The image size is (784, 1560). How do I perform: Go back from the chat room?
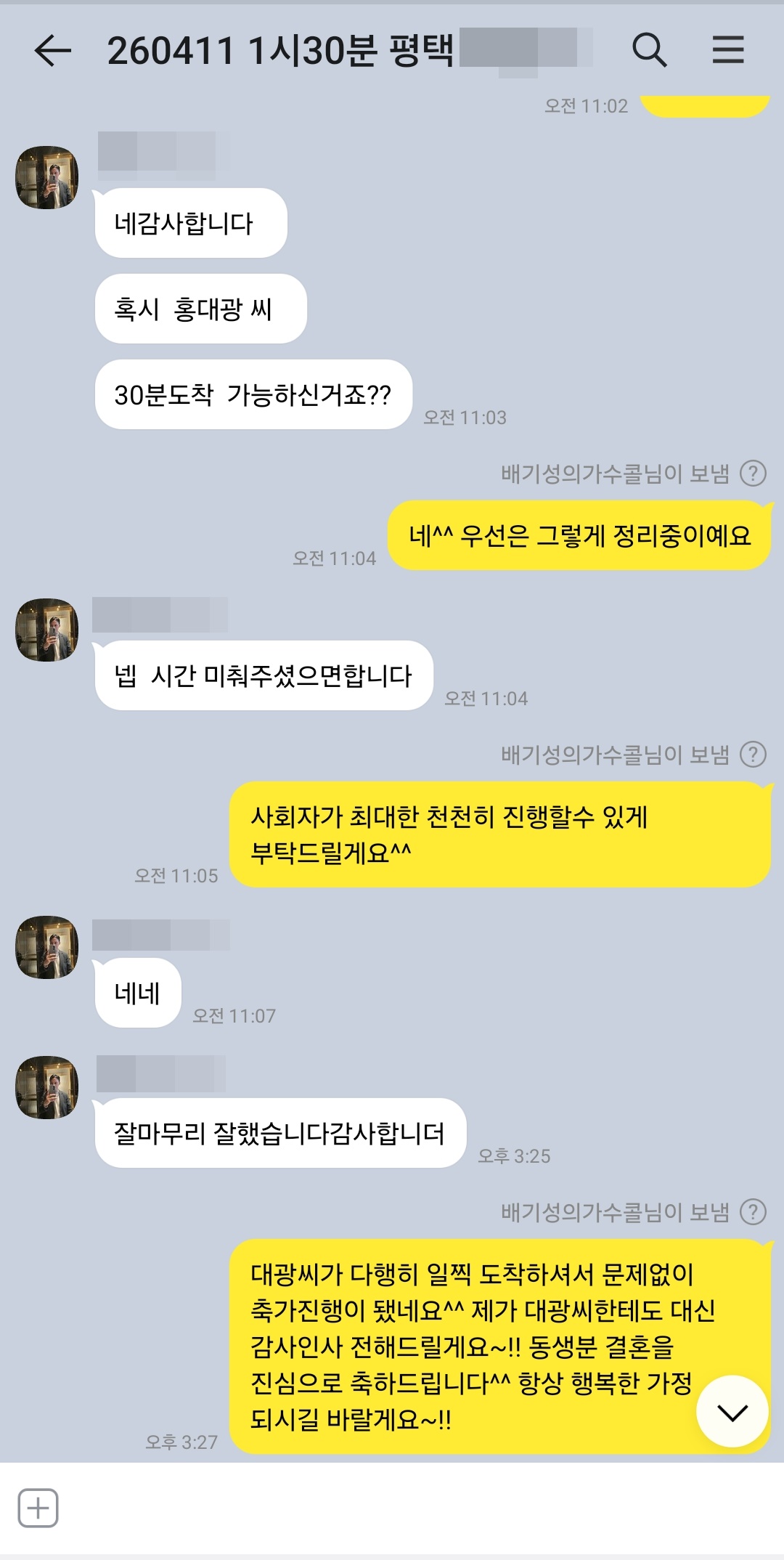(53, 51)
